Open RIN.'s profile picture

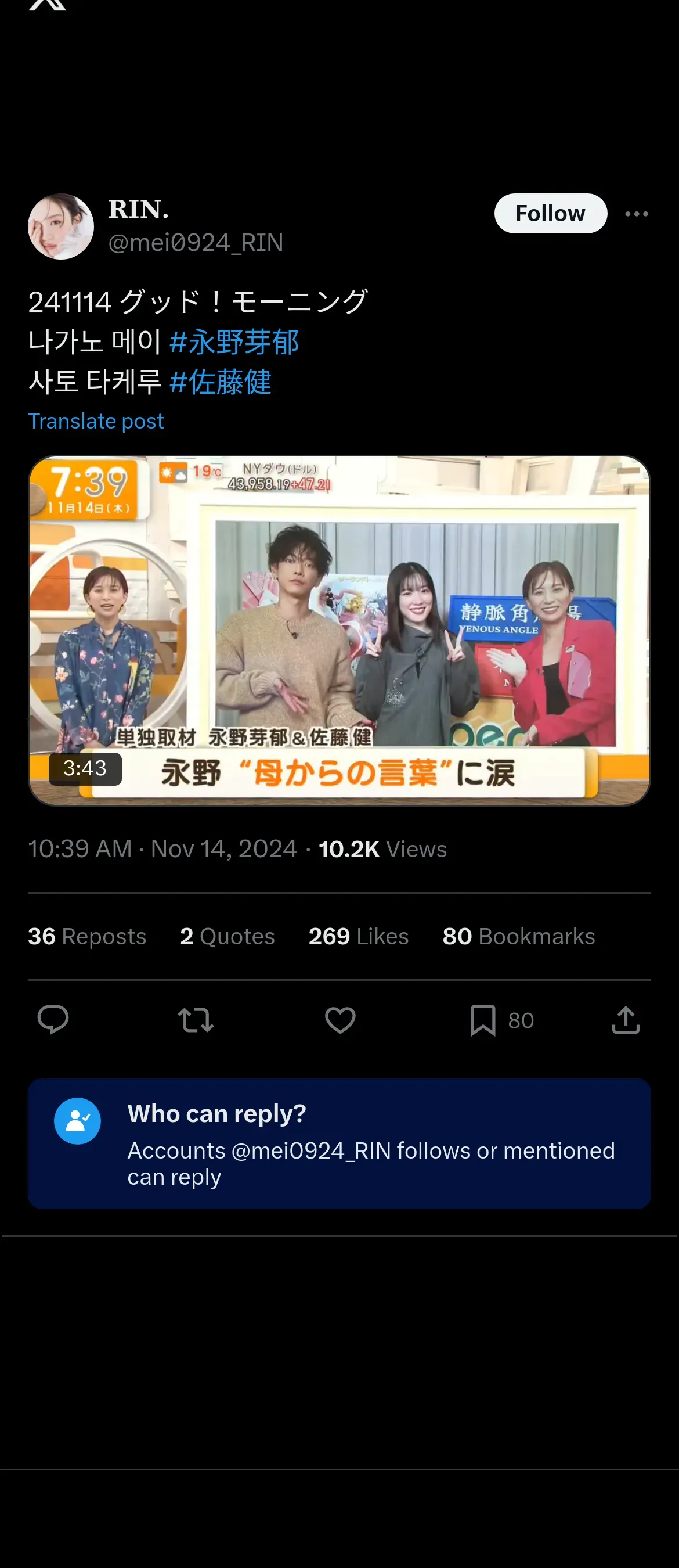tap(61, 226)
